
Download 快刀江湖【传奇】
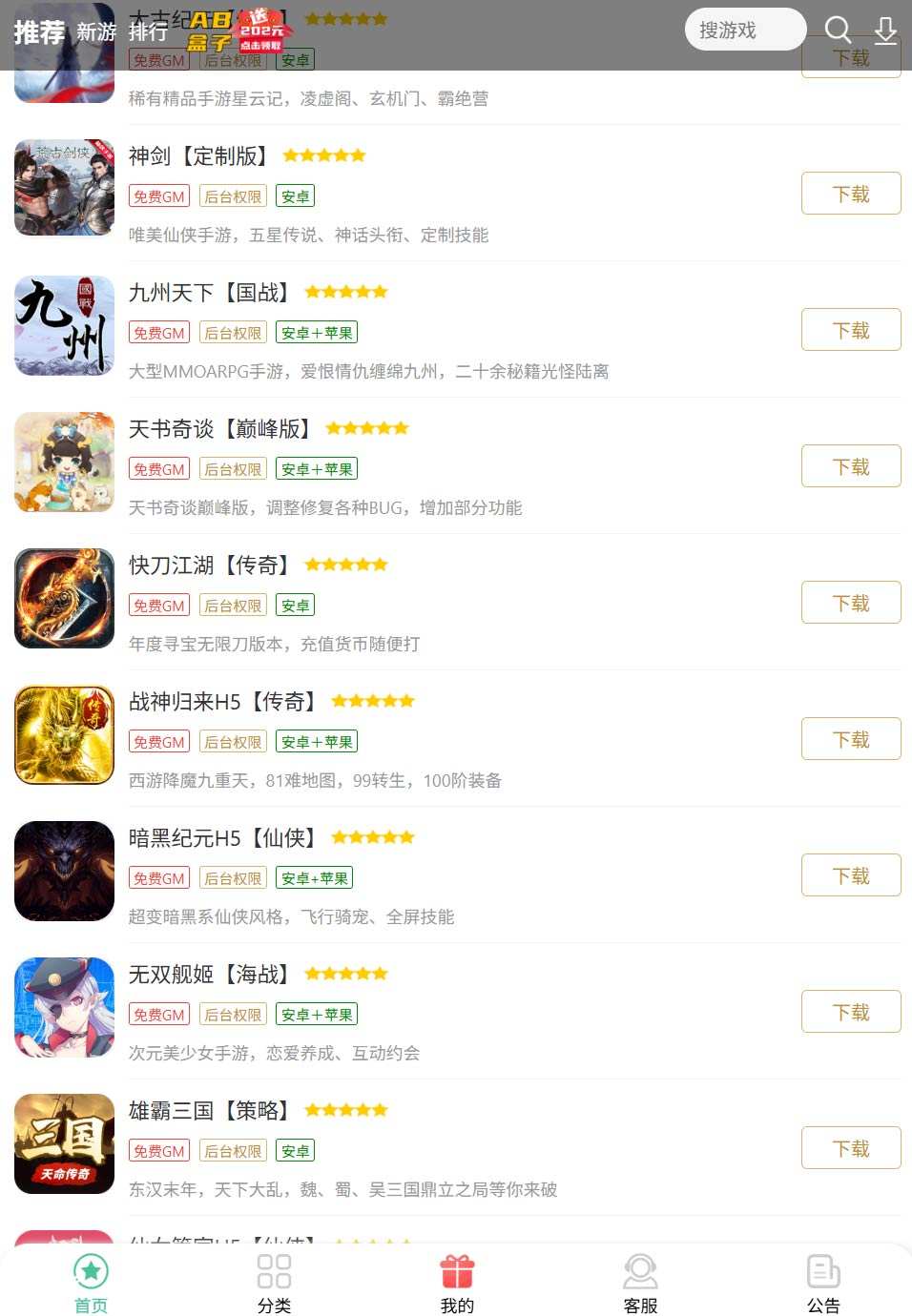coord(851,603)
